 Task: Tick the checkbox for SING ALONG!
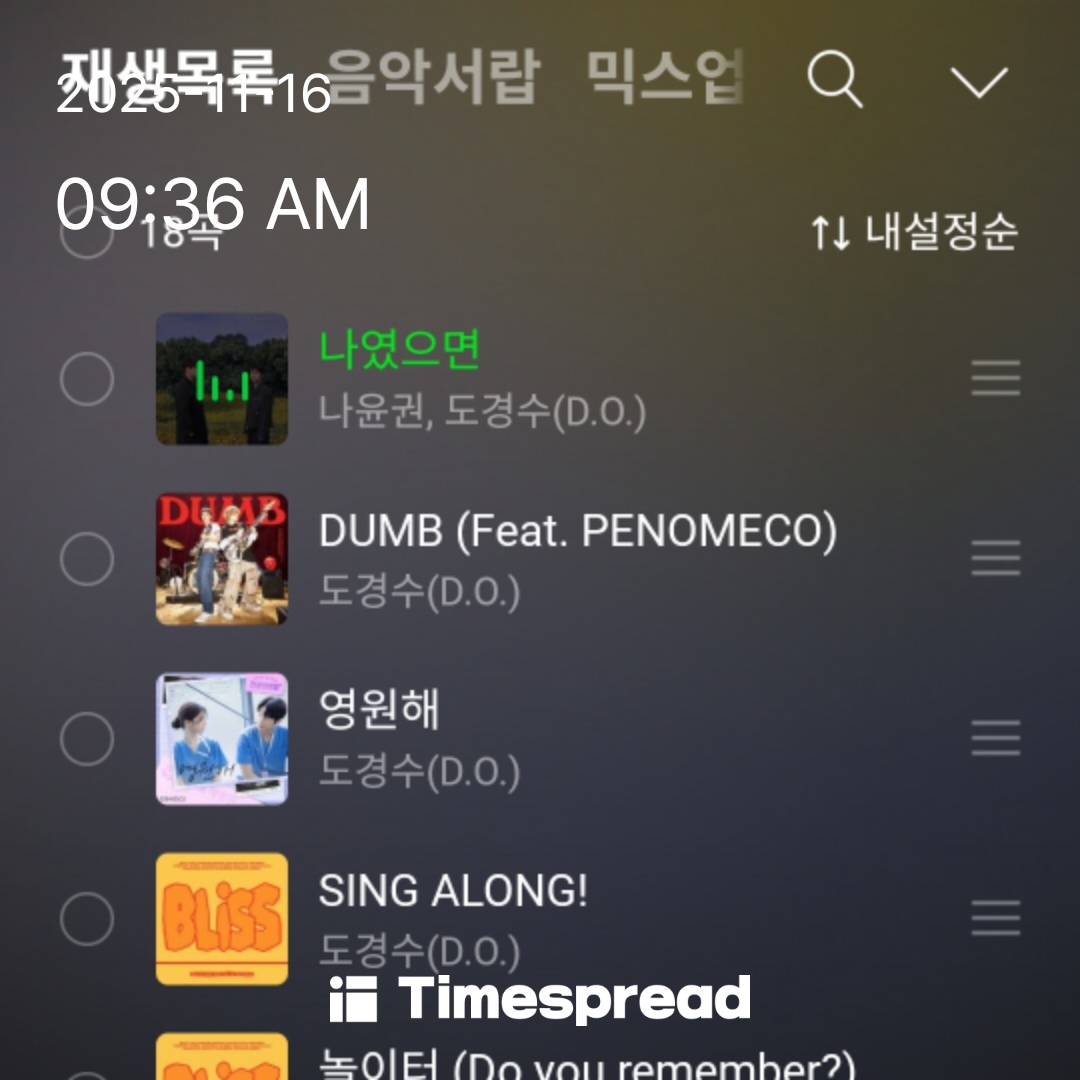pos(86,919)
